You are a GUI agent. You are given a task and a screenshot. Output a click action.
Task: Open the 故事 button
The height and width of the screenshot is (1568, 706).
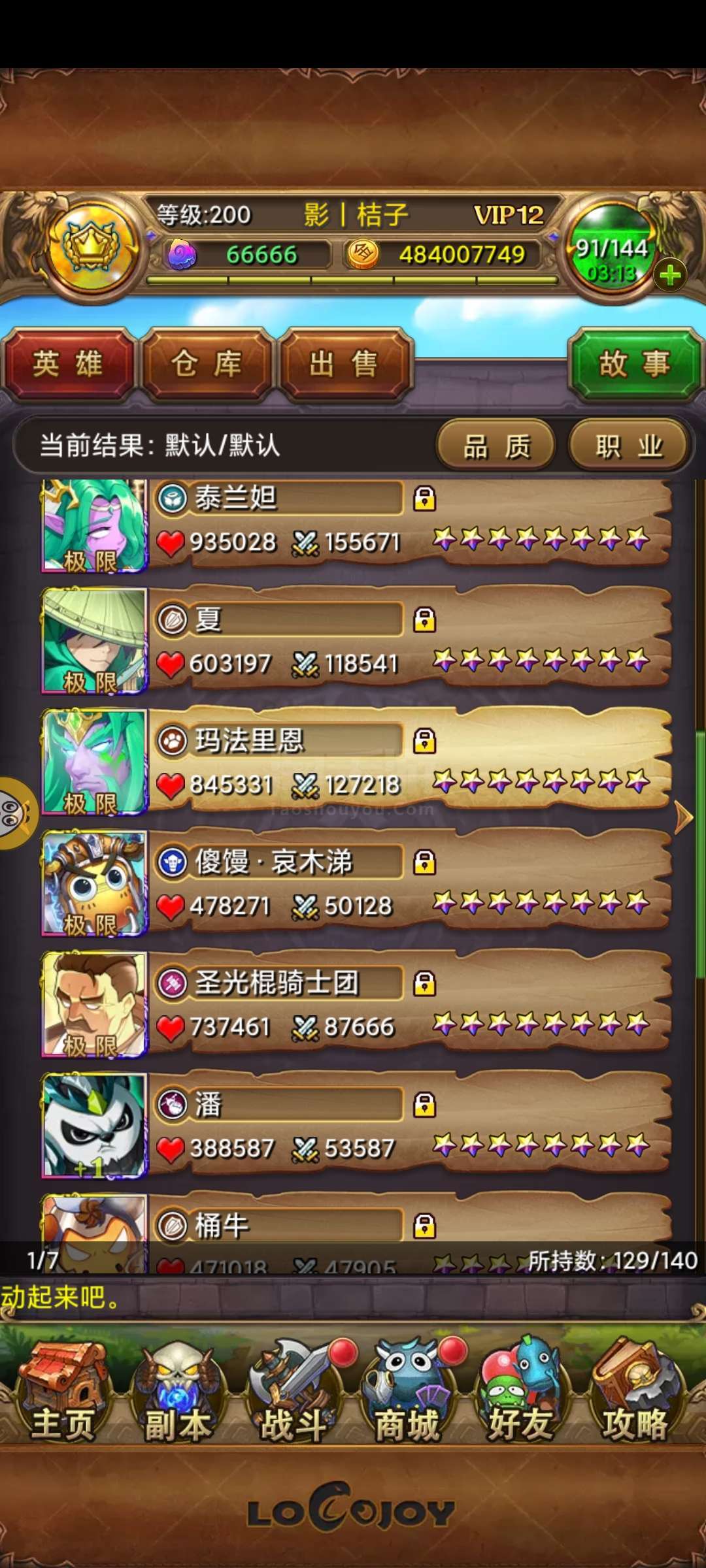(634, 365)
